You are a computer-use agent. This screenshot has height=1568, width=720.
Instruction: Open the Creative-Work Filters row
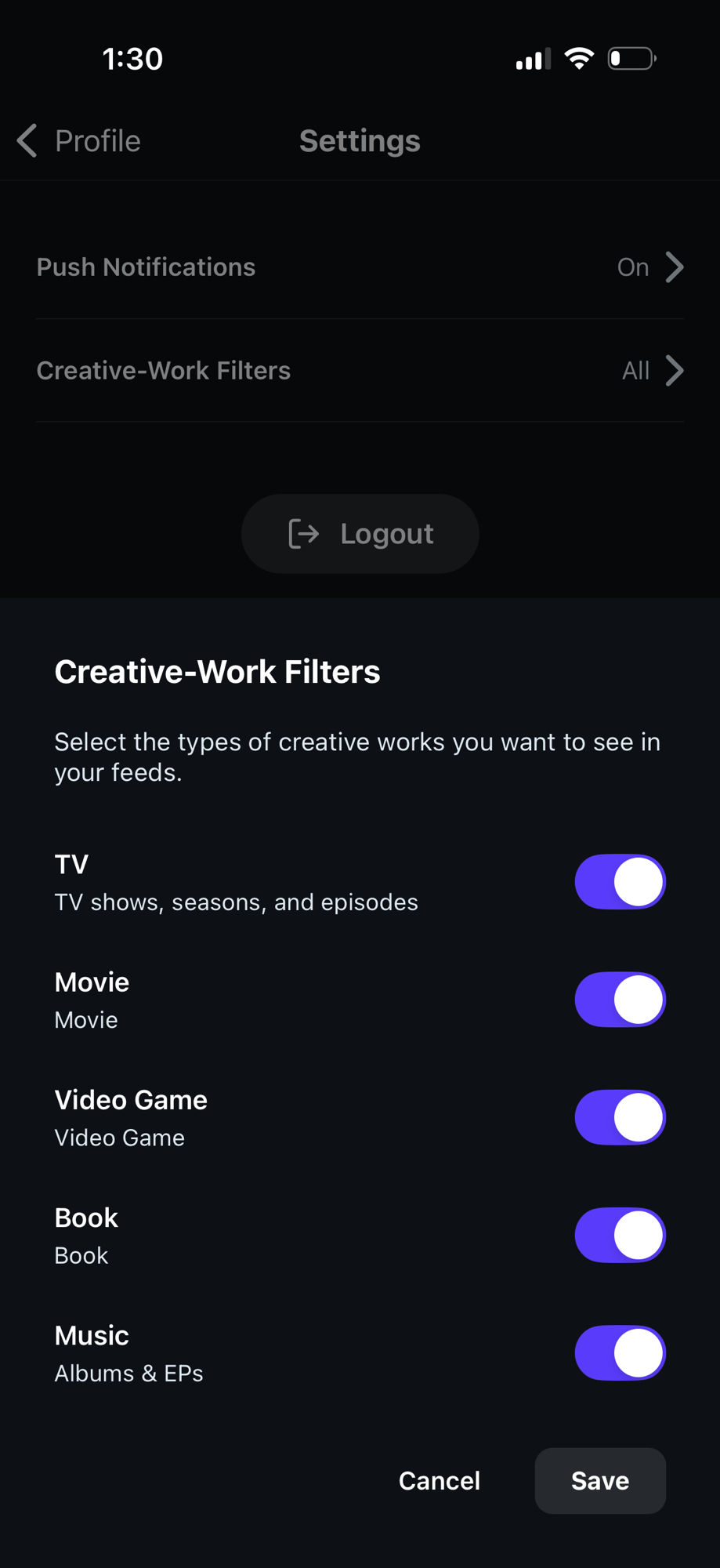(360, 371)
